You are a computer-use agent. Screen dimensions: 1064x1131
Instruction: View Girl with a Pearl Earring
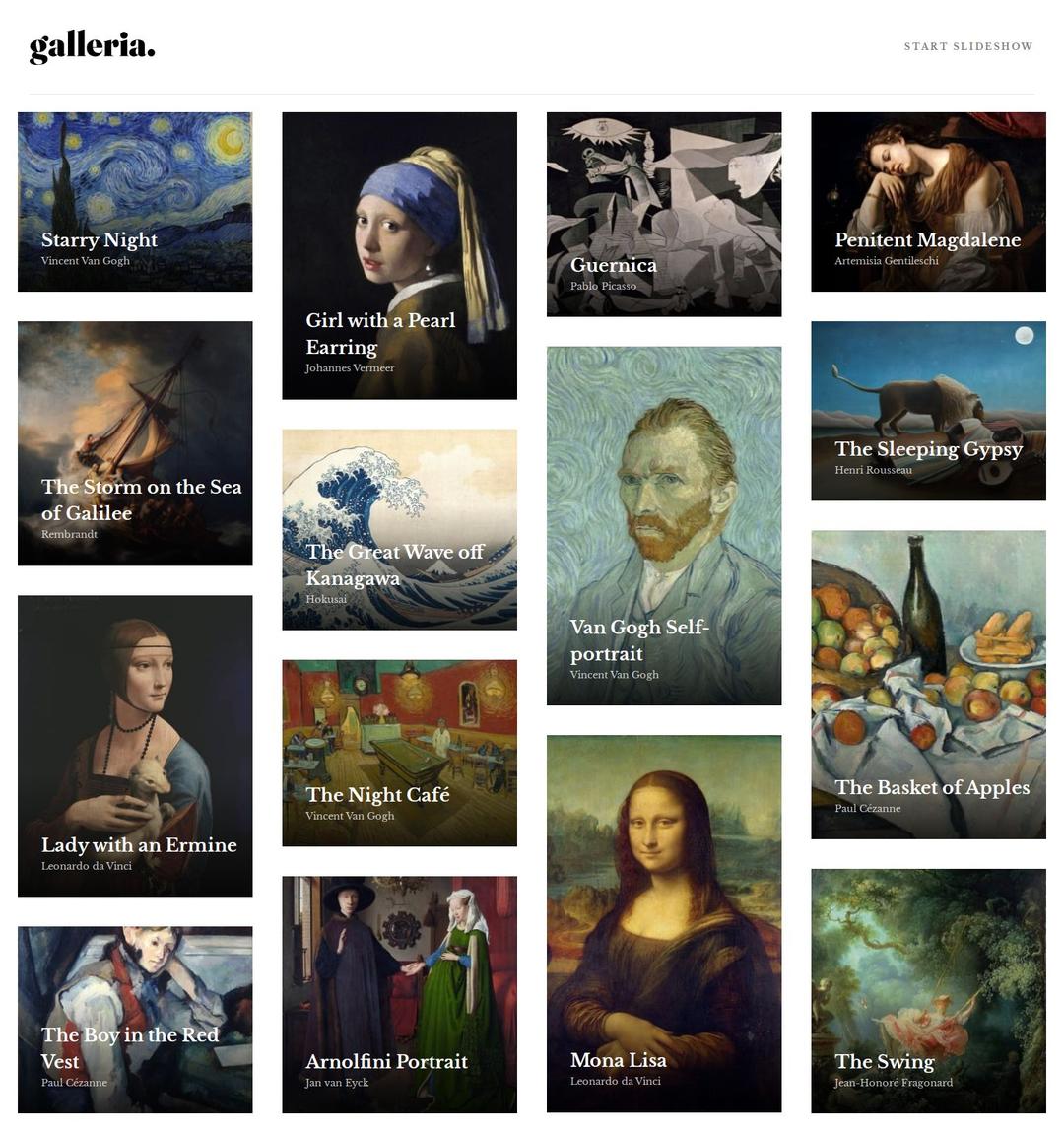pyautogui.click(x=399, y=255)
